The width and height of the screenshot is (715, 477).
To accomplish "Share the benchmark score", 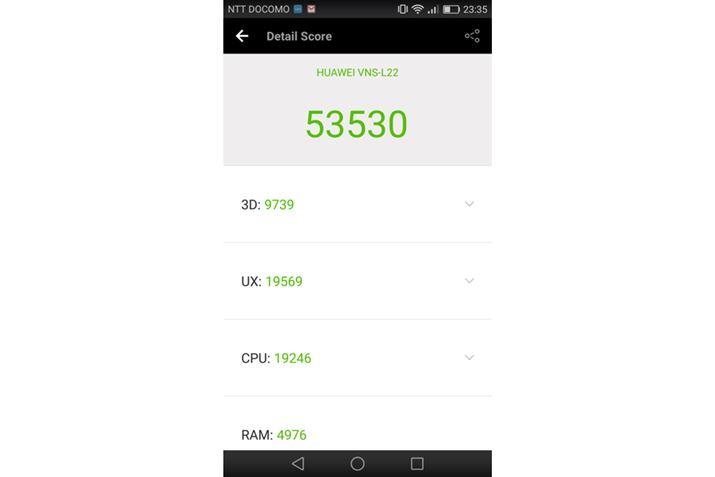I will pos(472,36).
